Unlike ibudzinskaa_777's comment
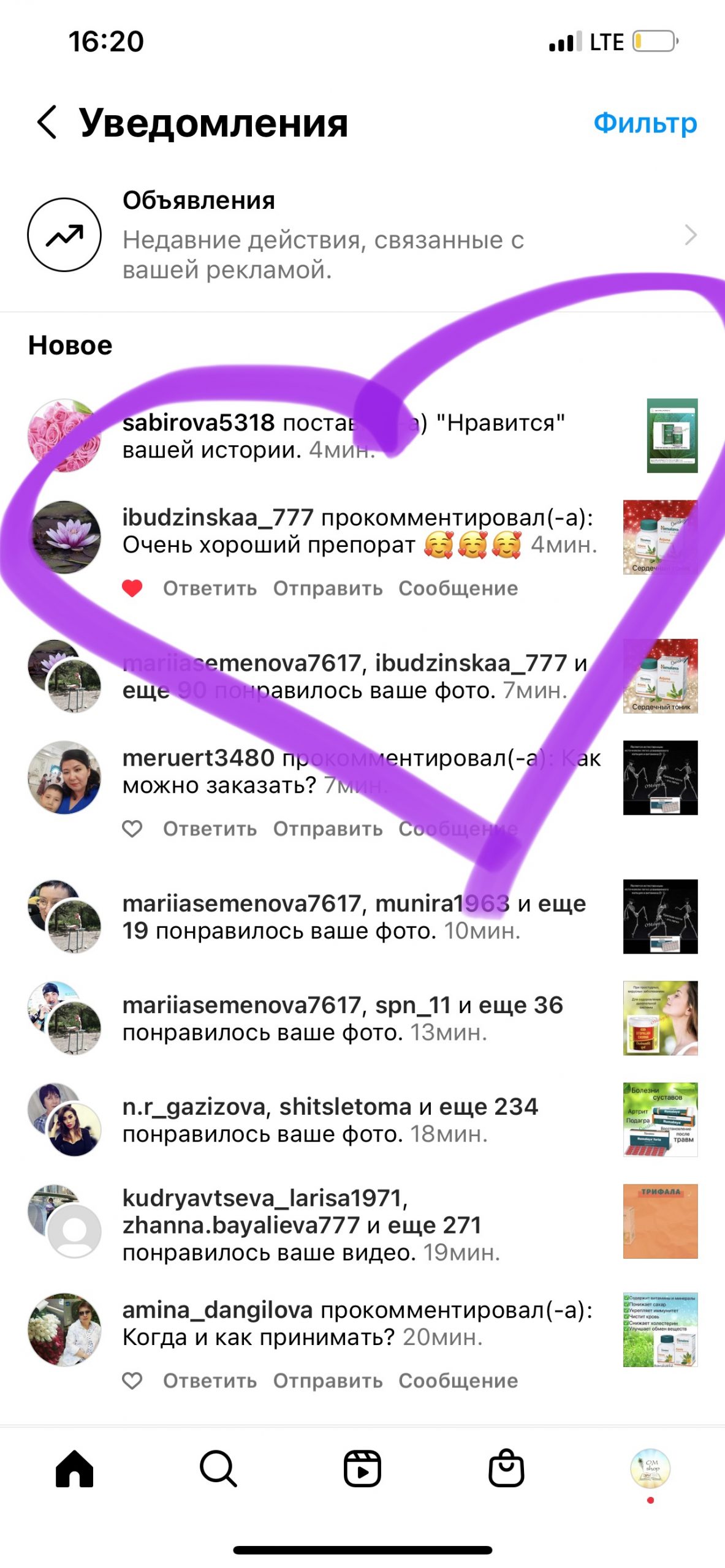The image size is (725, 1568). pyautogui.click(x=132, y=588)
